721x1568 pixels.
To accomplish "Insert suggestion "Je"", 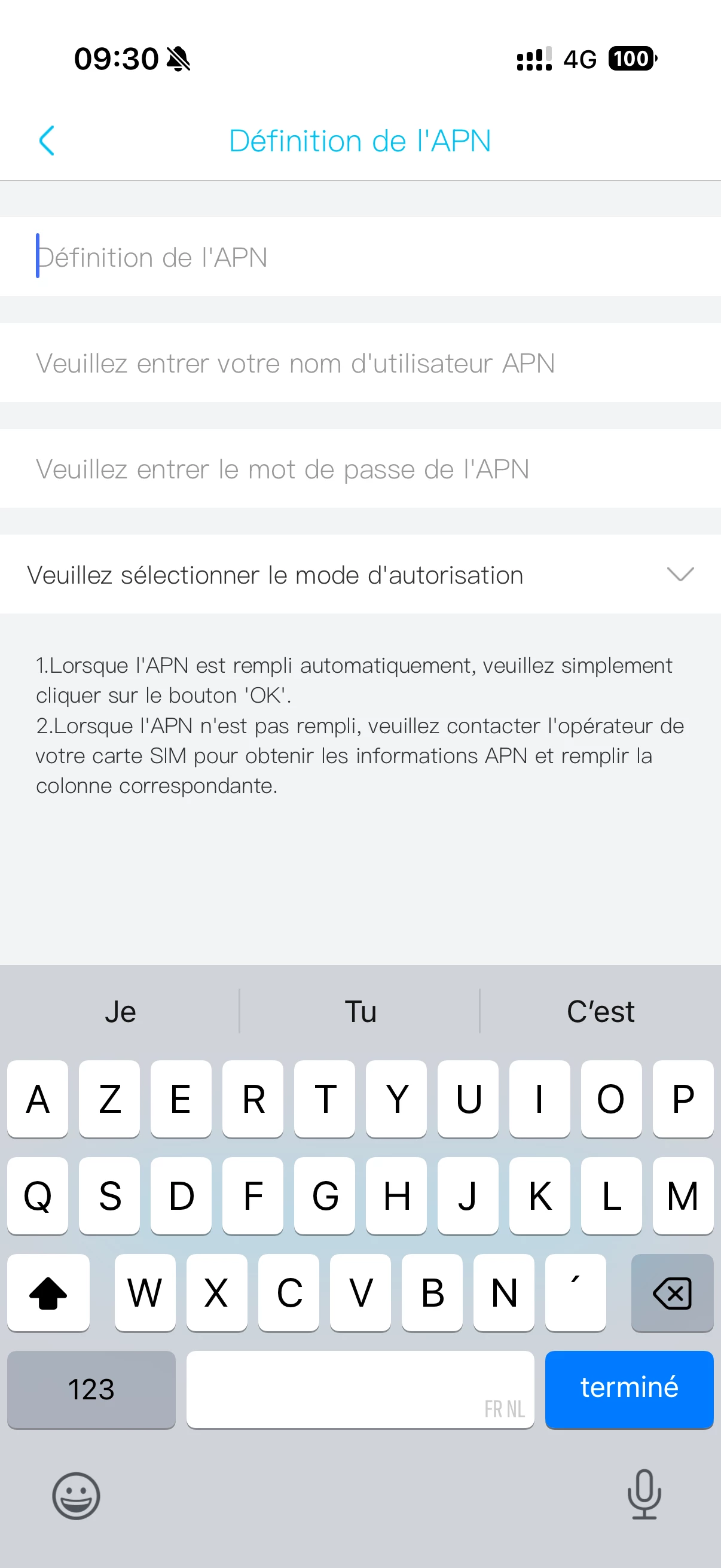I will [120, 1012].
